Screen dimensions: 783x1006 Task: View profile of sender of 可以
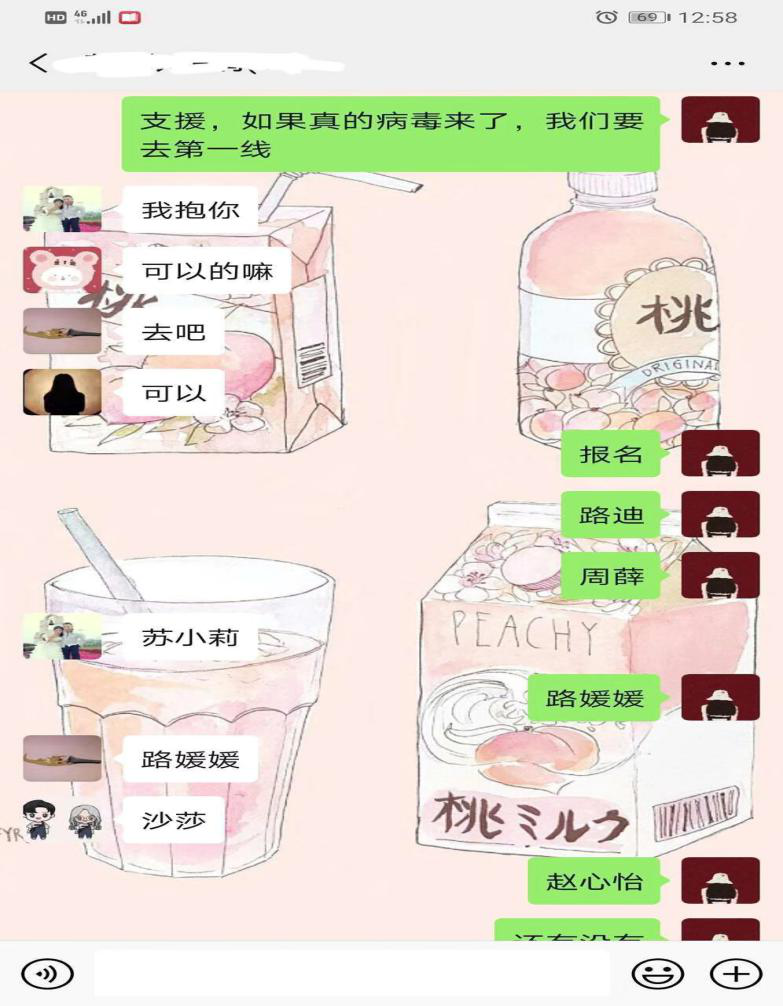coord(62,392)
